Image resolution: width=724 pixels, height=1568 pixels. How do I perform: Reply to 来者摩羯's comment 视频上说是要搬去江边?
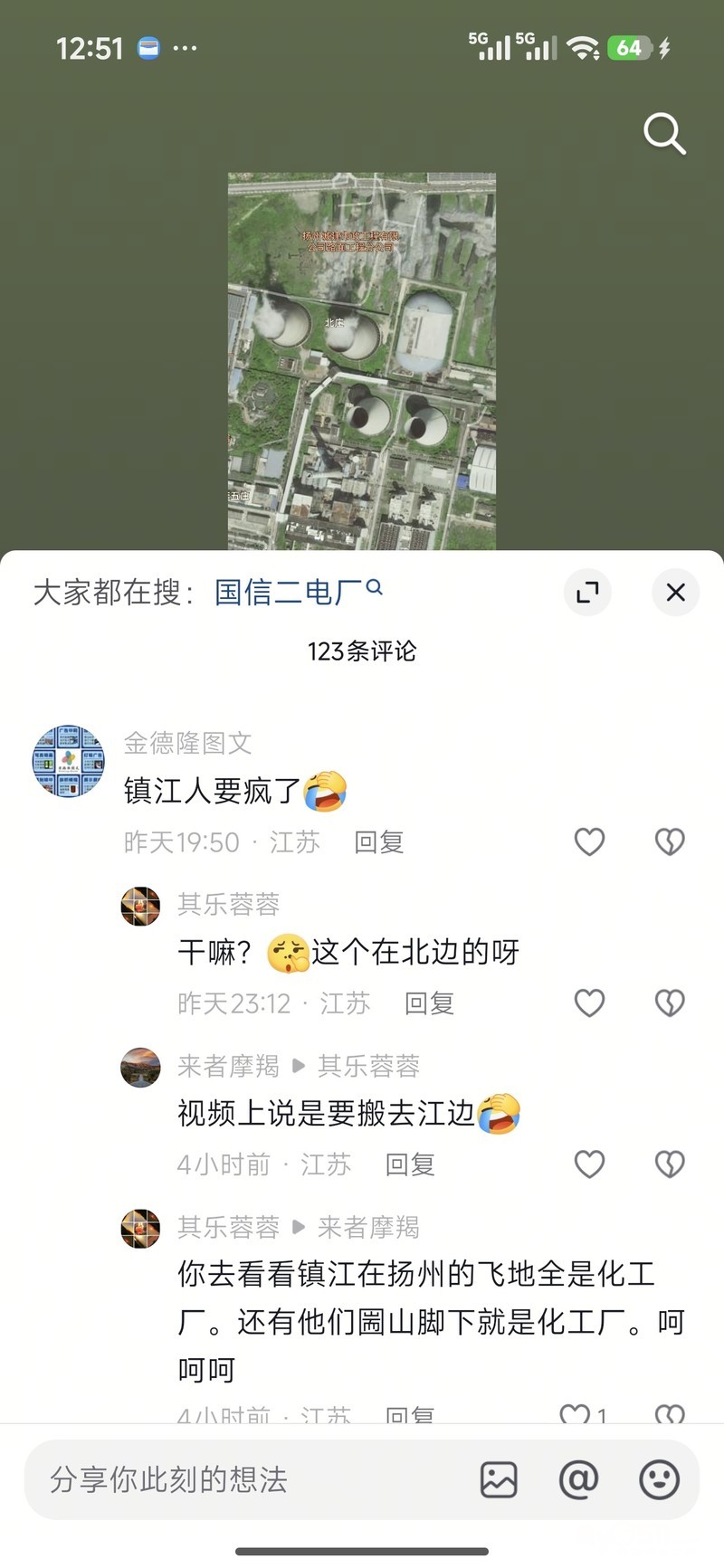(x=410, y=1164)
